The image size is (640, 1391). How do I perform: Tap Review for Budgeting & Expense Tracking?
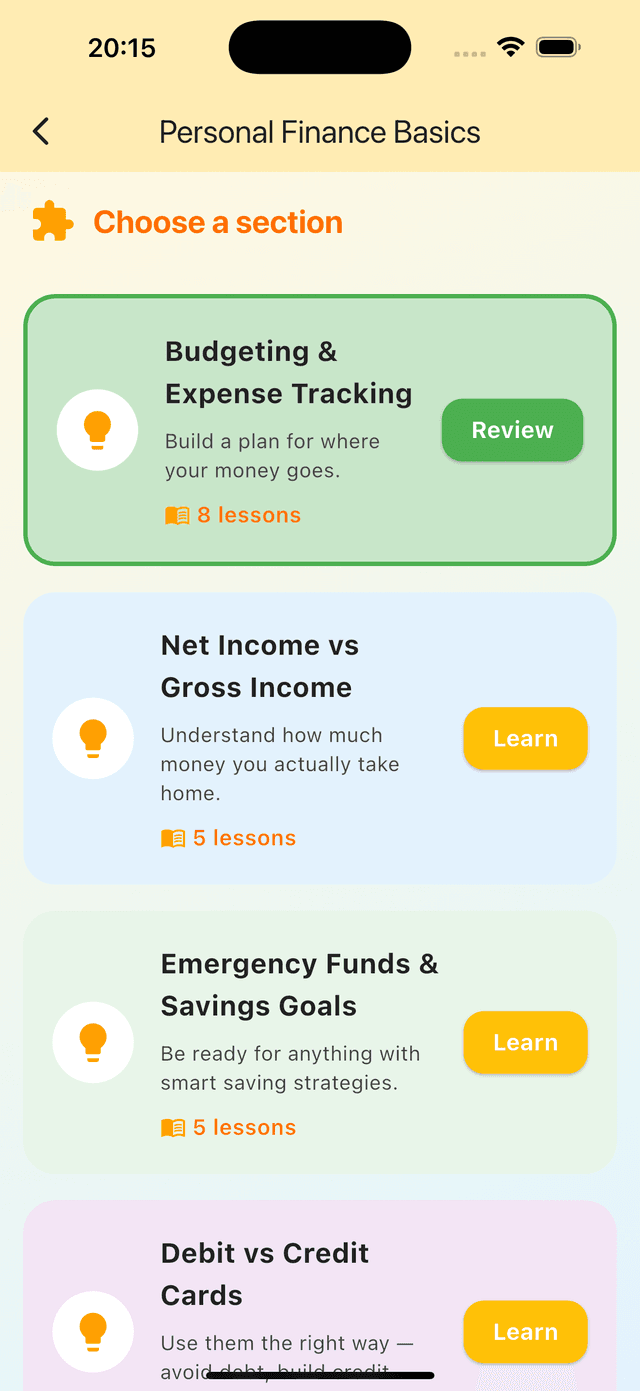click(512, 430)
